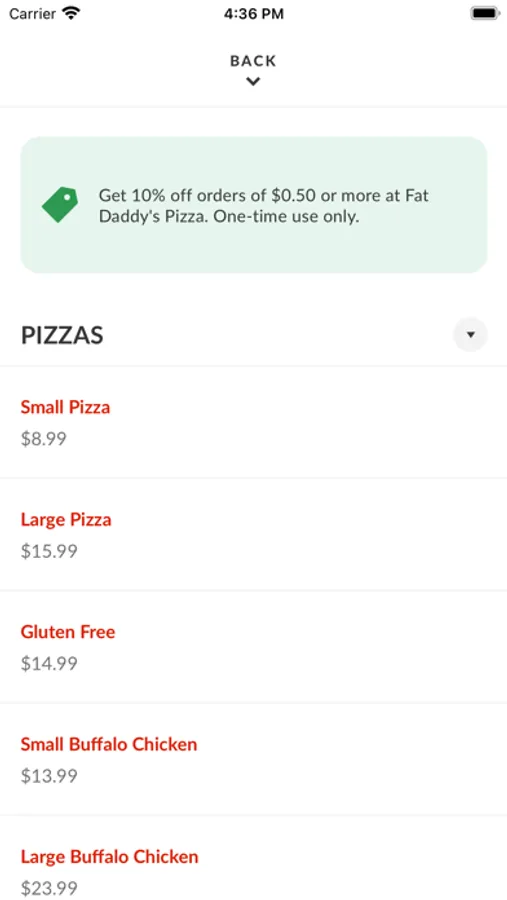This screenshot has height=900, width=507.
Task: Select Large Buffalo Chicken pizza
Action: (x=253, y=859)
